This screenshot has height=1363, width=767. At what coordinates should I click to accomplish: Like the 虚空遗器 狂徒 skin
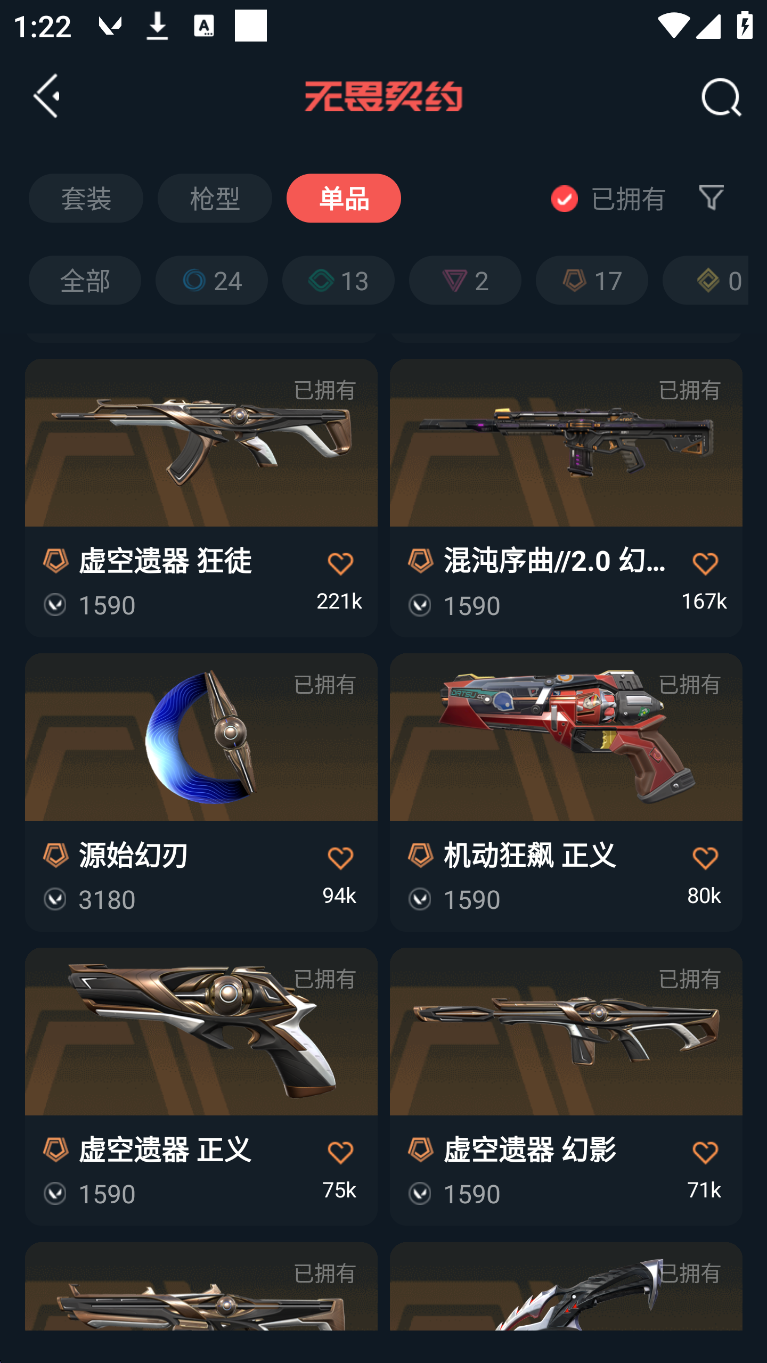point(340,564)
